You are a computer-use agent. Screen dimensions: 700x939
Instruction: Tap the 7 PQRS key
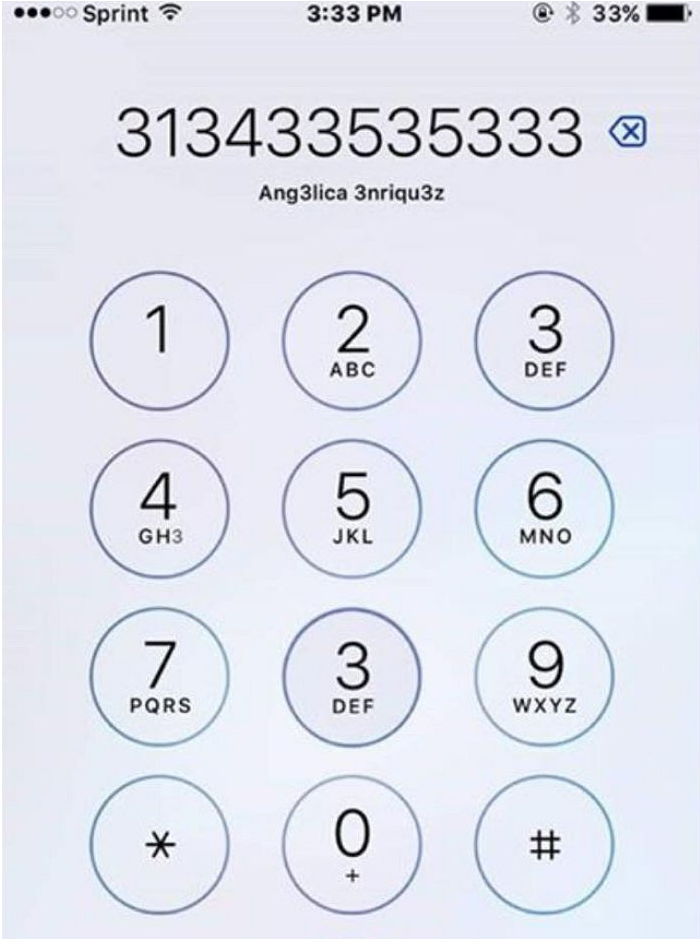pos(159,677)
